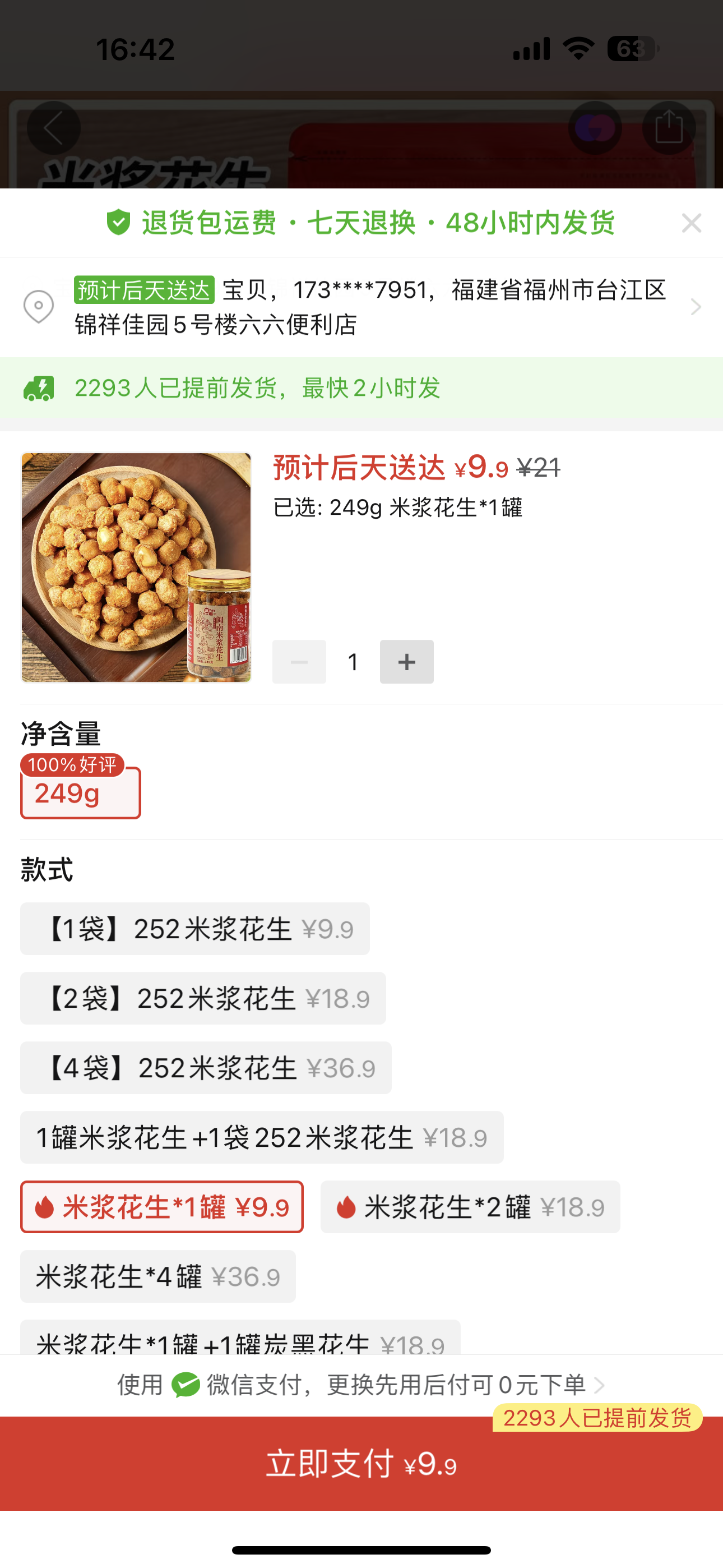The height and width of the screenshot is (1568, 723).
Task: Select 米浆花生*4罐 style
Action: point(157,1276)
